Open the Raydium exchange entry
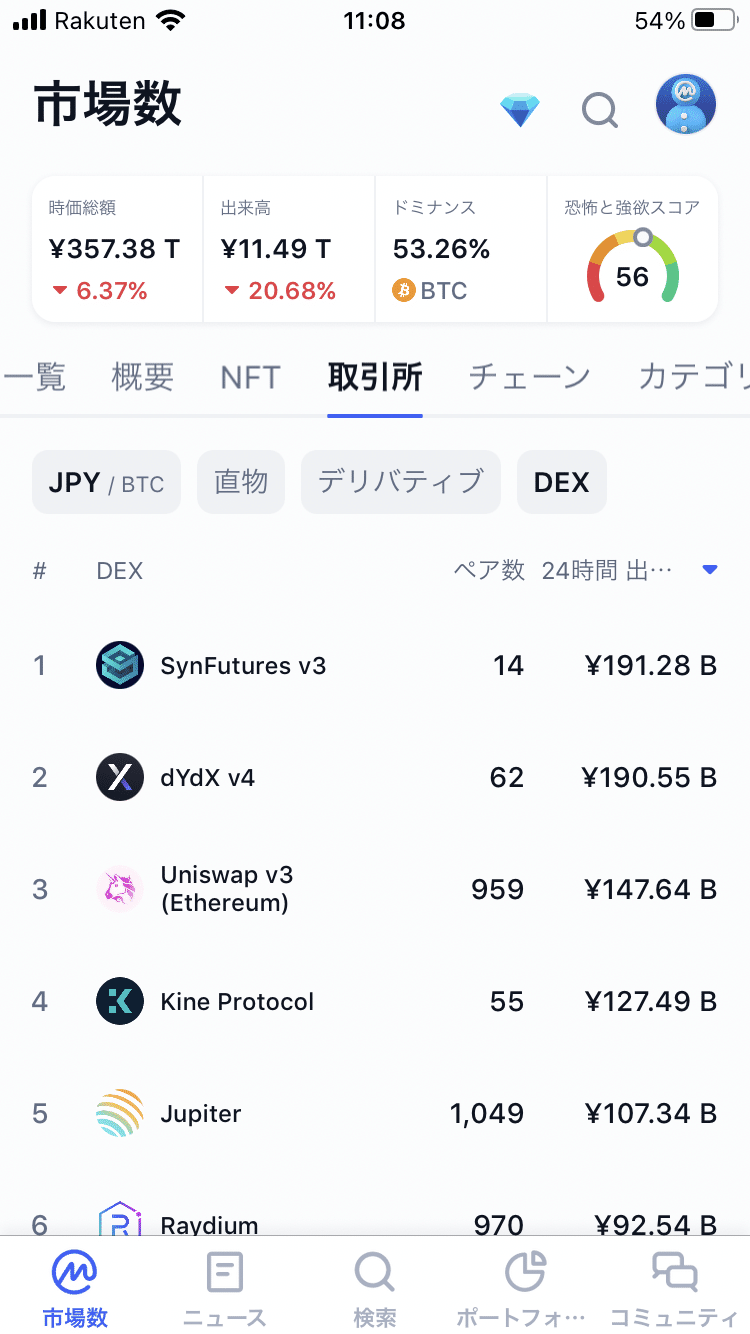The image size is (750, 1334). click(210, 1222)
